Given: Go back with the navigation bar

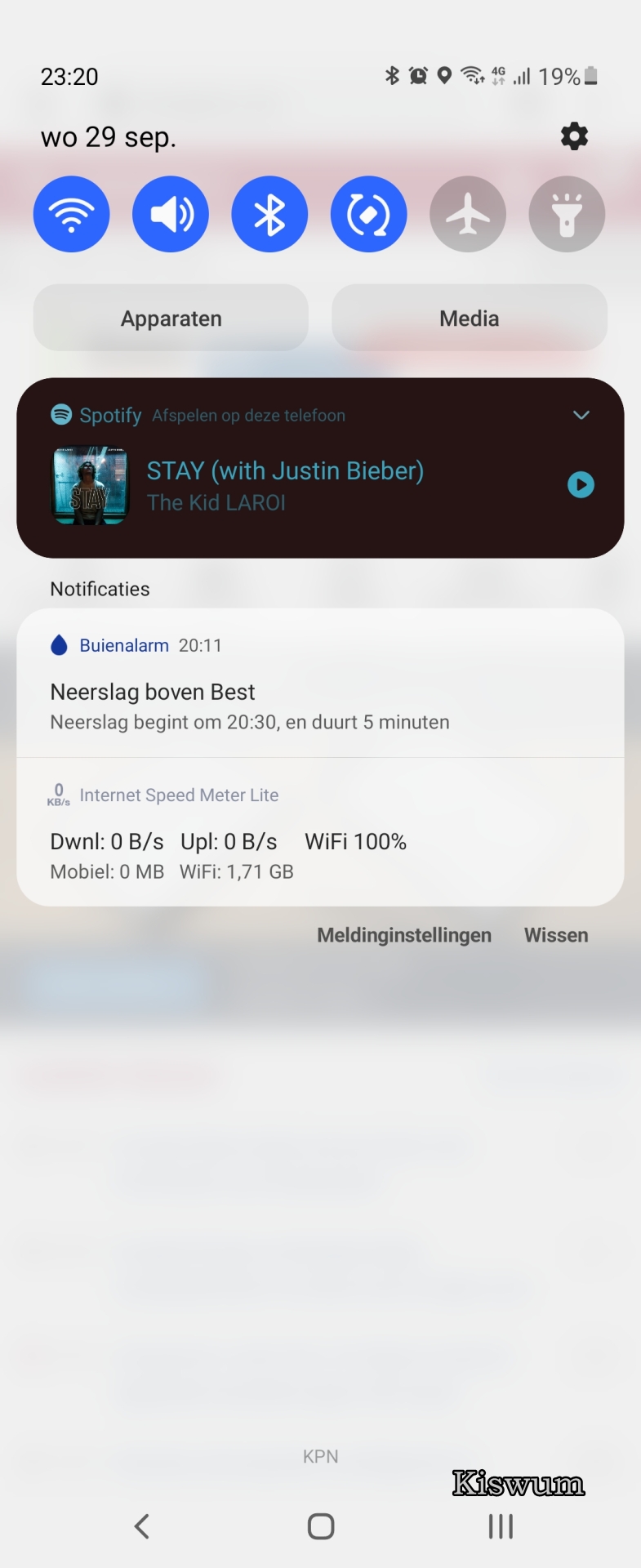Looking at the screenshot, I should coord(142,1526).
